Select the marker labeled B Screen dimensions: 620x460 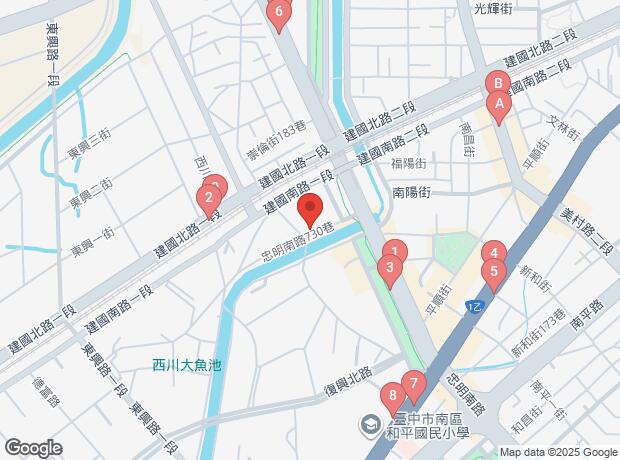[495, 82]
